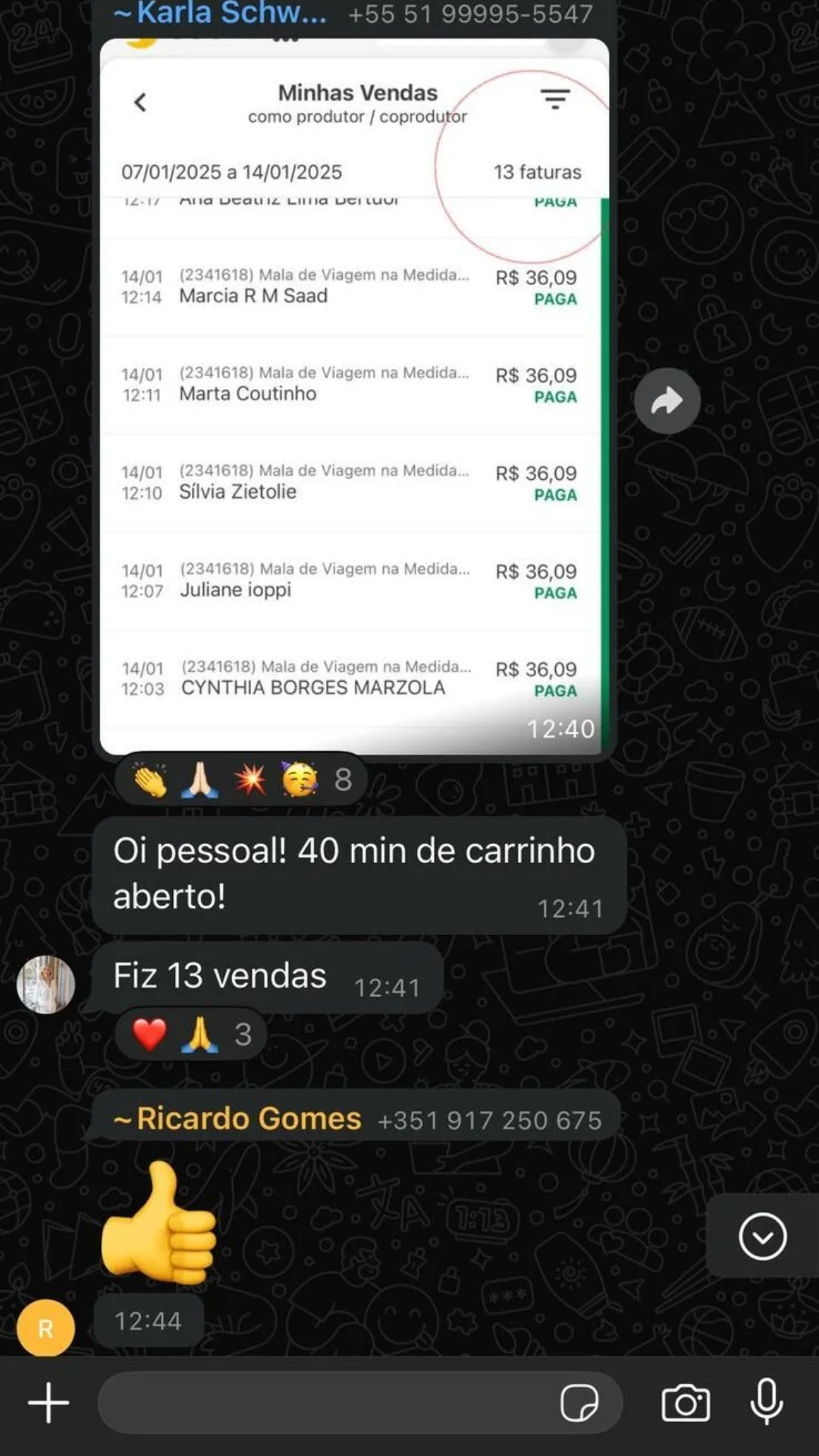Open Ricardo's avatar with letter R
The height and width of the screenshot is (1456, 819).
coord(45,1328)
